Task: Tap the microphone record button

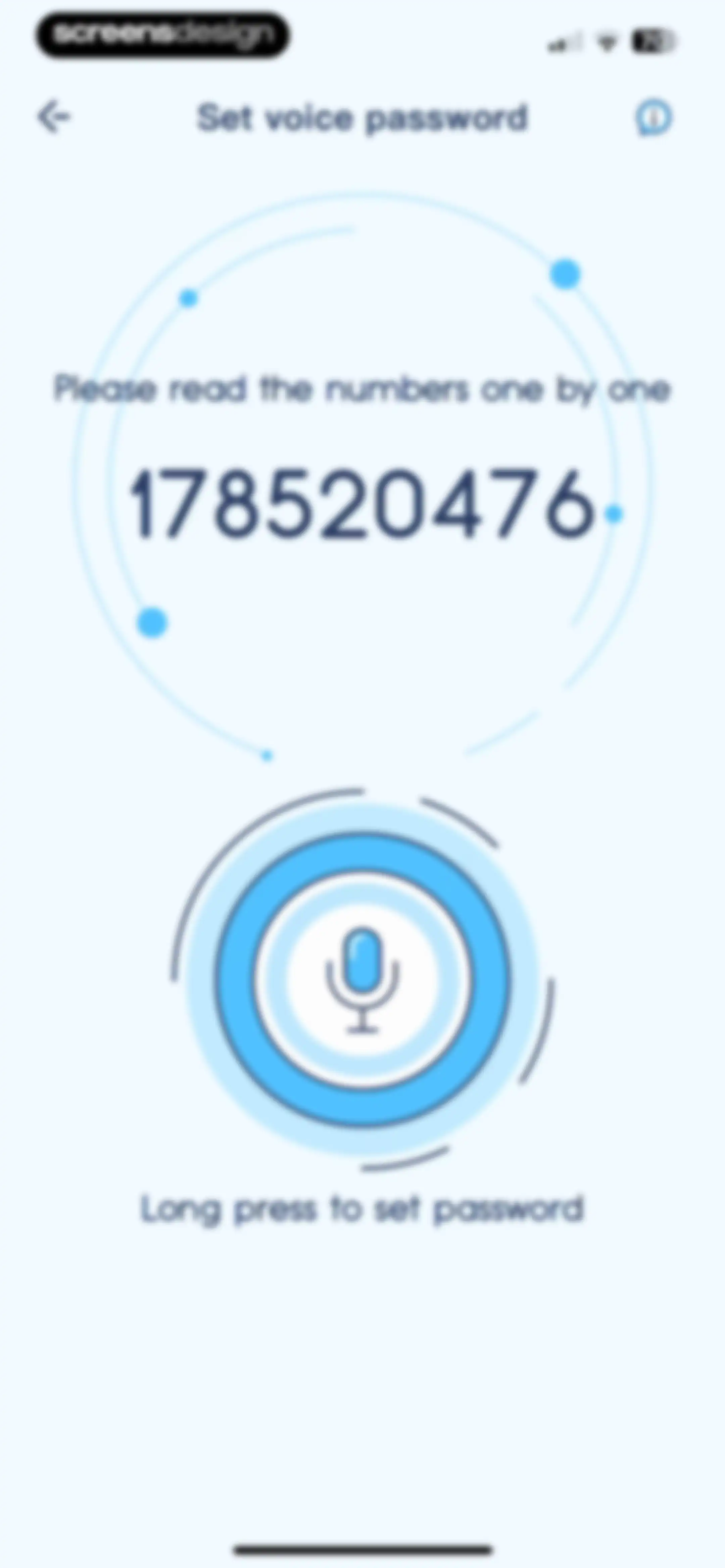Action: click(x=362, y=979)
